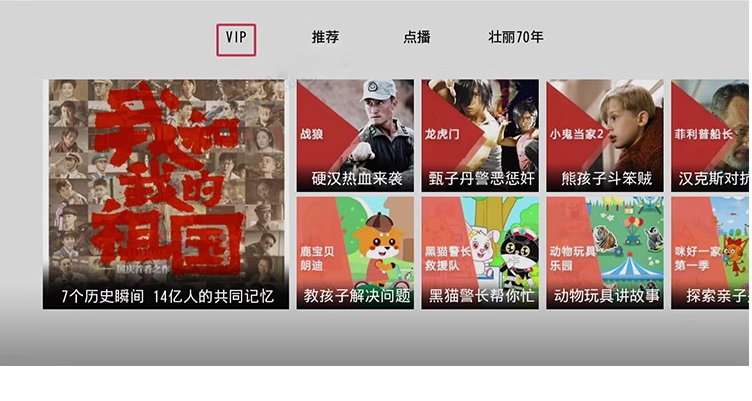Go to the 壮丽70年 tab
This screenshot has width=752, height=401.
click(516, 38)
